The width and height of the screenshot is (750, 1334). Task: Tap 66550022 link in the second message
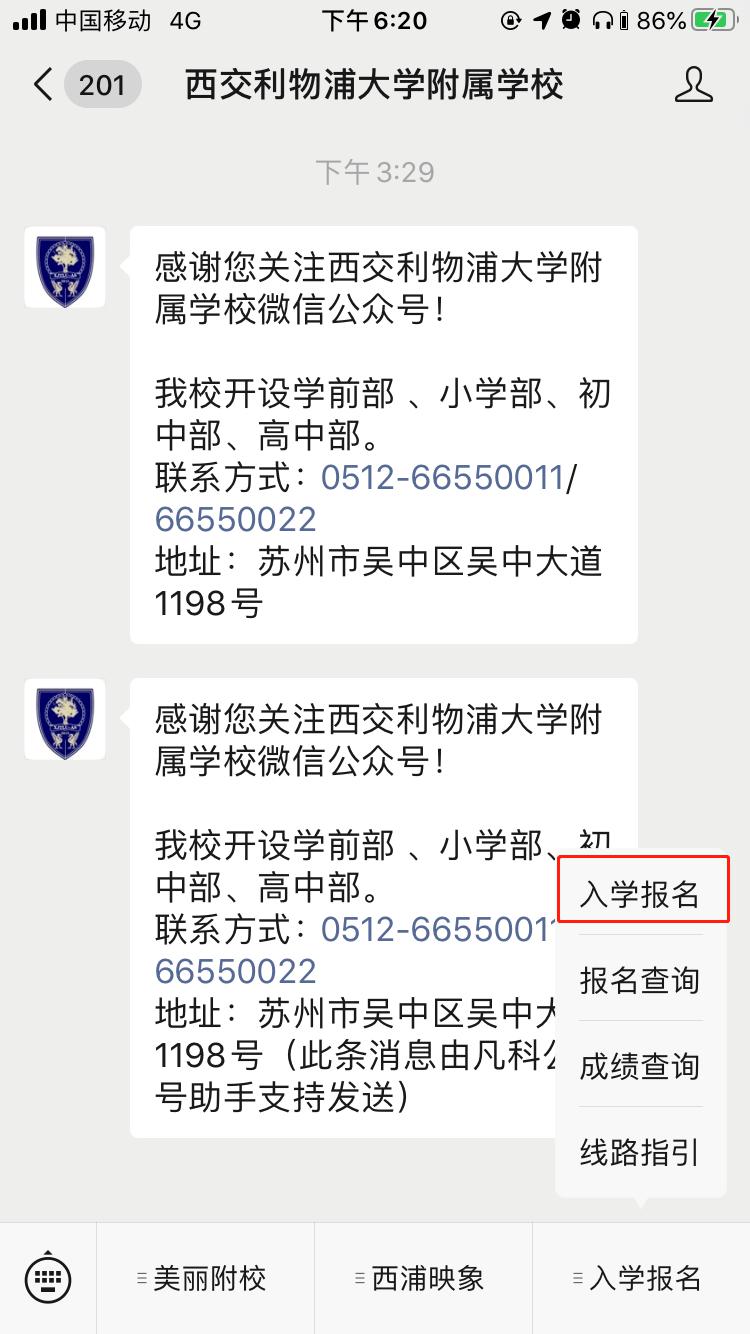pyautogui.click(x=236, y=972)
